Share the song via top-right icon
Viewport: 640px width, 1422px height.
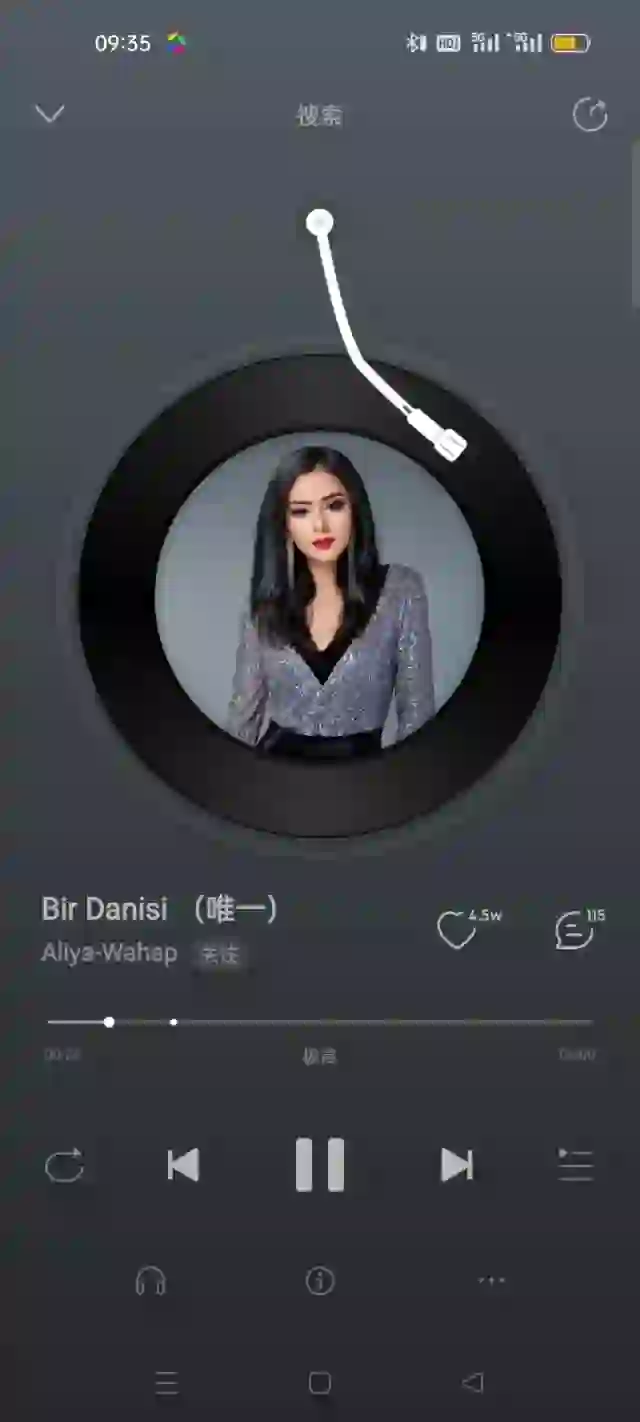[590, 114]
